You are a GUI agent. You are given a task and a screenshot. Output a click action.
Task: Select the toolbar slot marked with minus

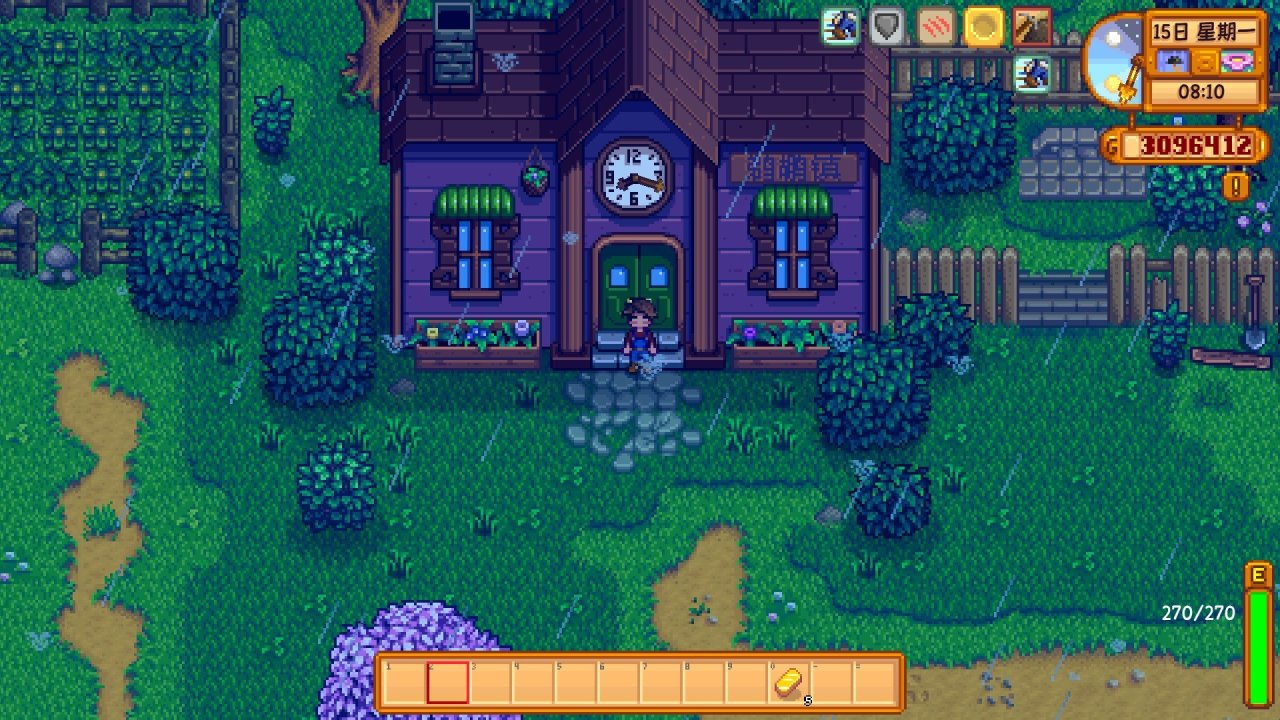(833, 683)
